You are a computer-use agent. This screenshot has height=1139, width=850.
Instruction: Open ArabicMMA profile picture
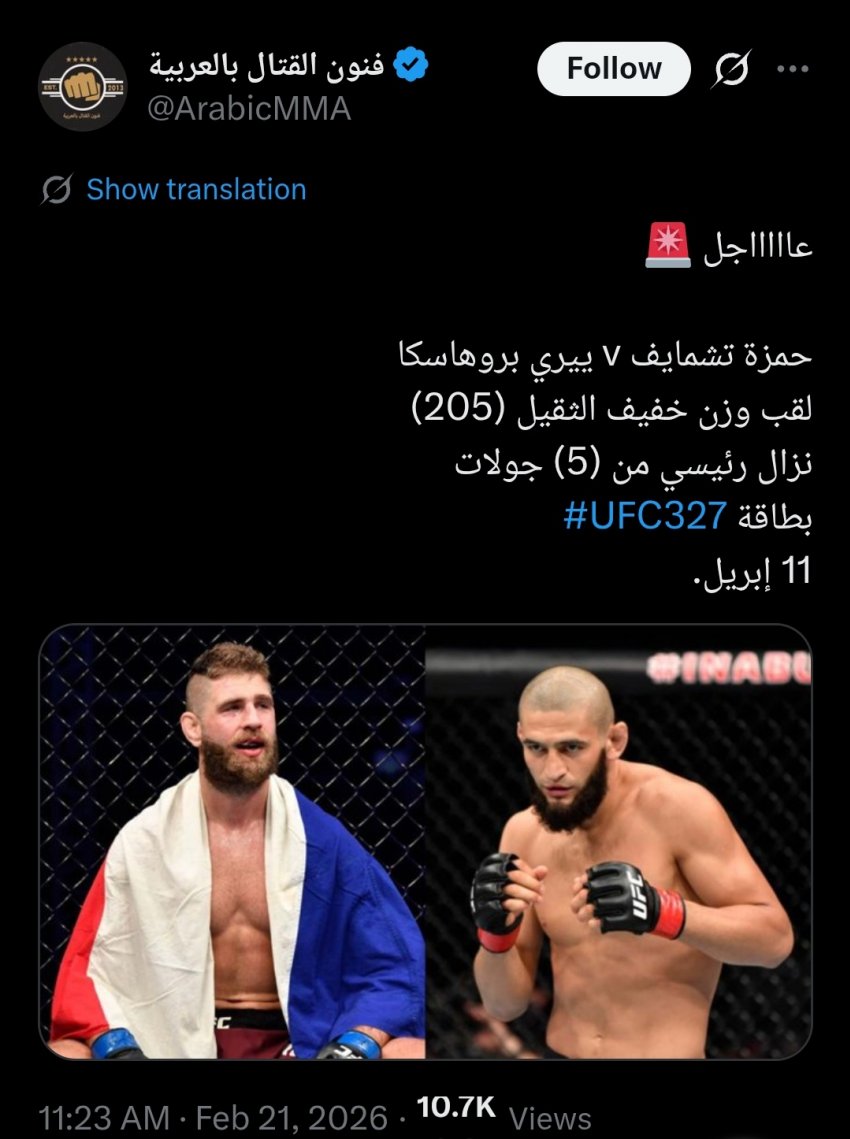(83, 89)
